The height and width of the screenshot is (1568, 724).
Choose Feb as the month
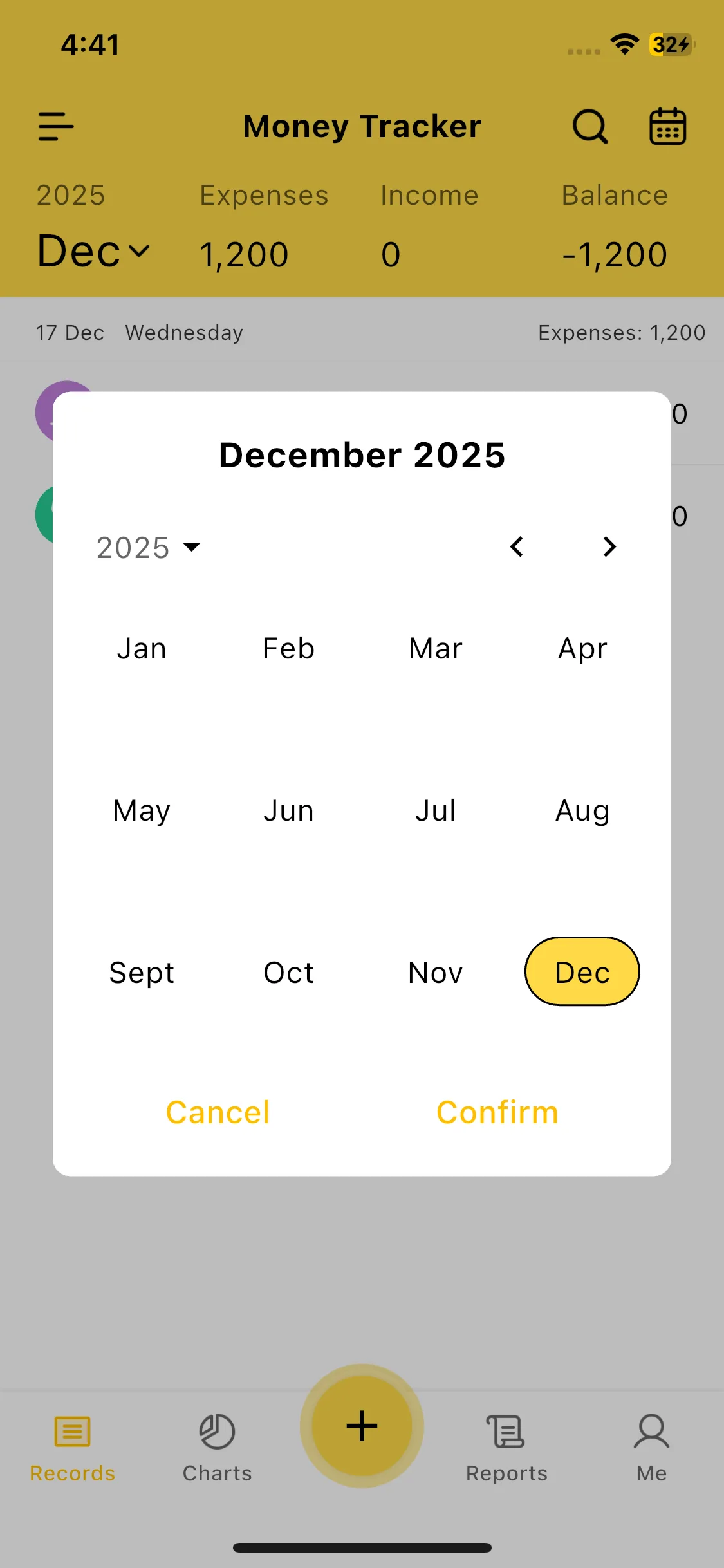pyautogui.click(x=288, y=648)
